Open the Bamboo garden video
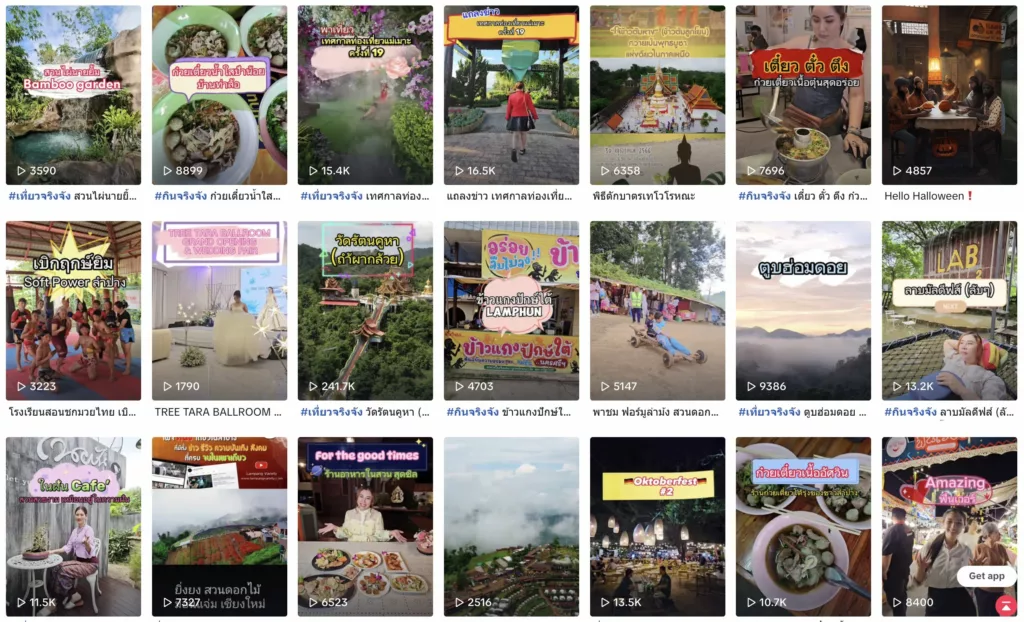1024x622 pixels. point(73,95)
